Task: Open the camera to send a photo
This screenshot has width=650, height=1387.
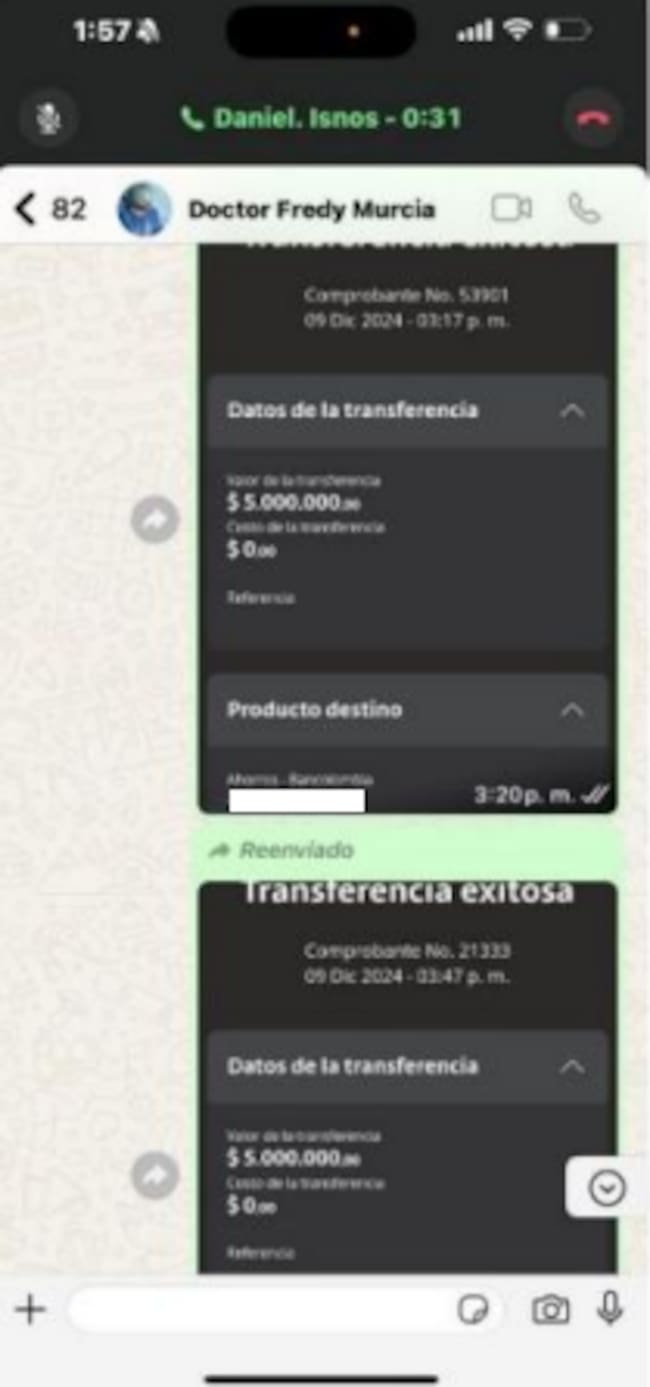Action: [x=550, y=1310]
